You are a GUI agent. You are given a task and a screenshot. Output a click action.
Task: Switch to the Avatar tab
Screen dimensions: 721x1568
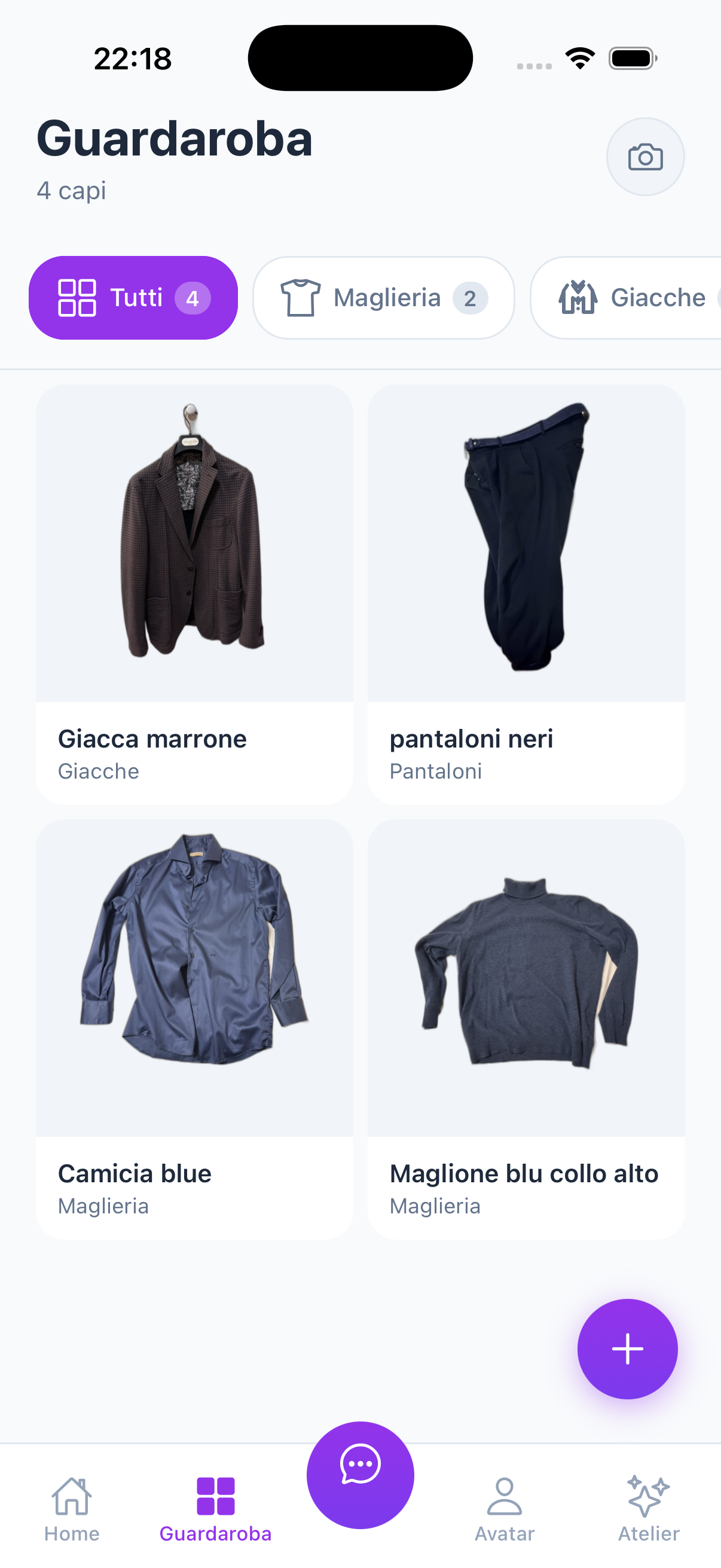coord(505,1508)
